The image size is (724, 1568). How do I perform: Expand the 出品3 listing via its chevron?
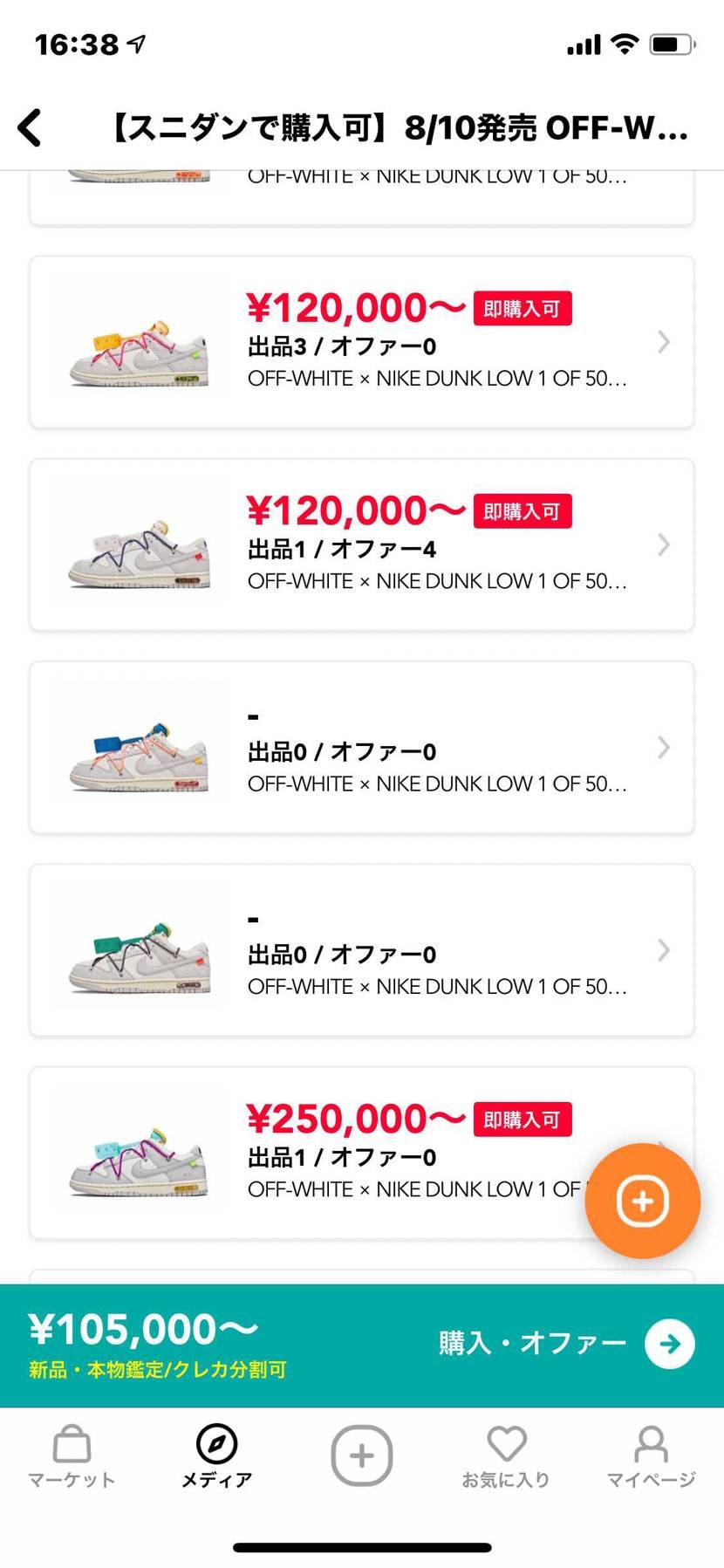(x=664, y=342)
